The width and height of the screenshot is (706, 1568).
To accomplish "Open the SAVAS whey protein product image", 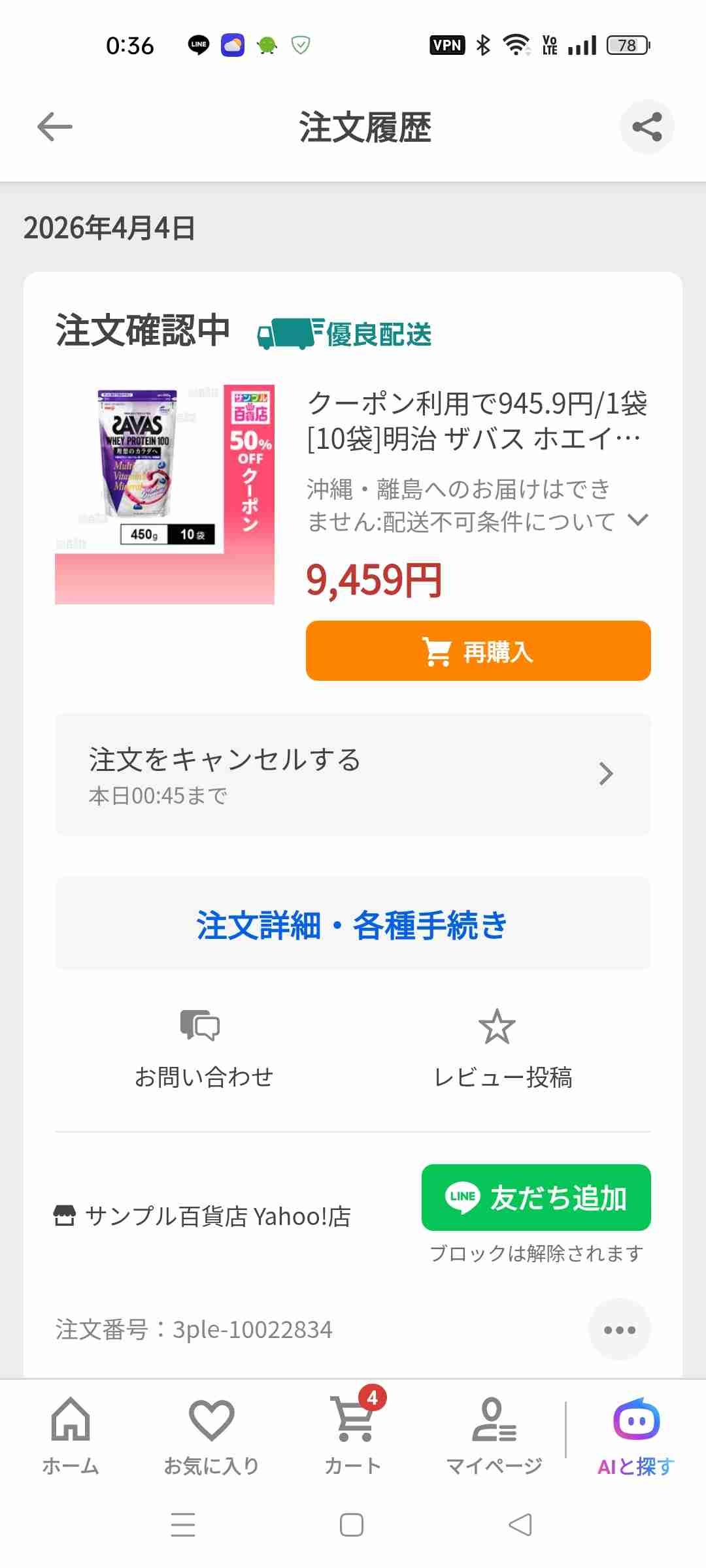I will (x=165, y=494).
